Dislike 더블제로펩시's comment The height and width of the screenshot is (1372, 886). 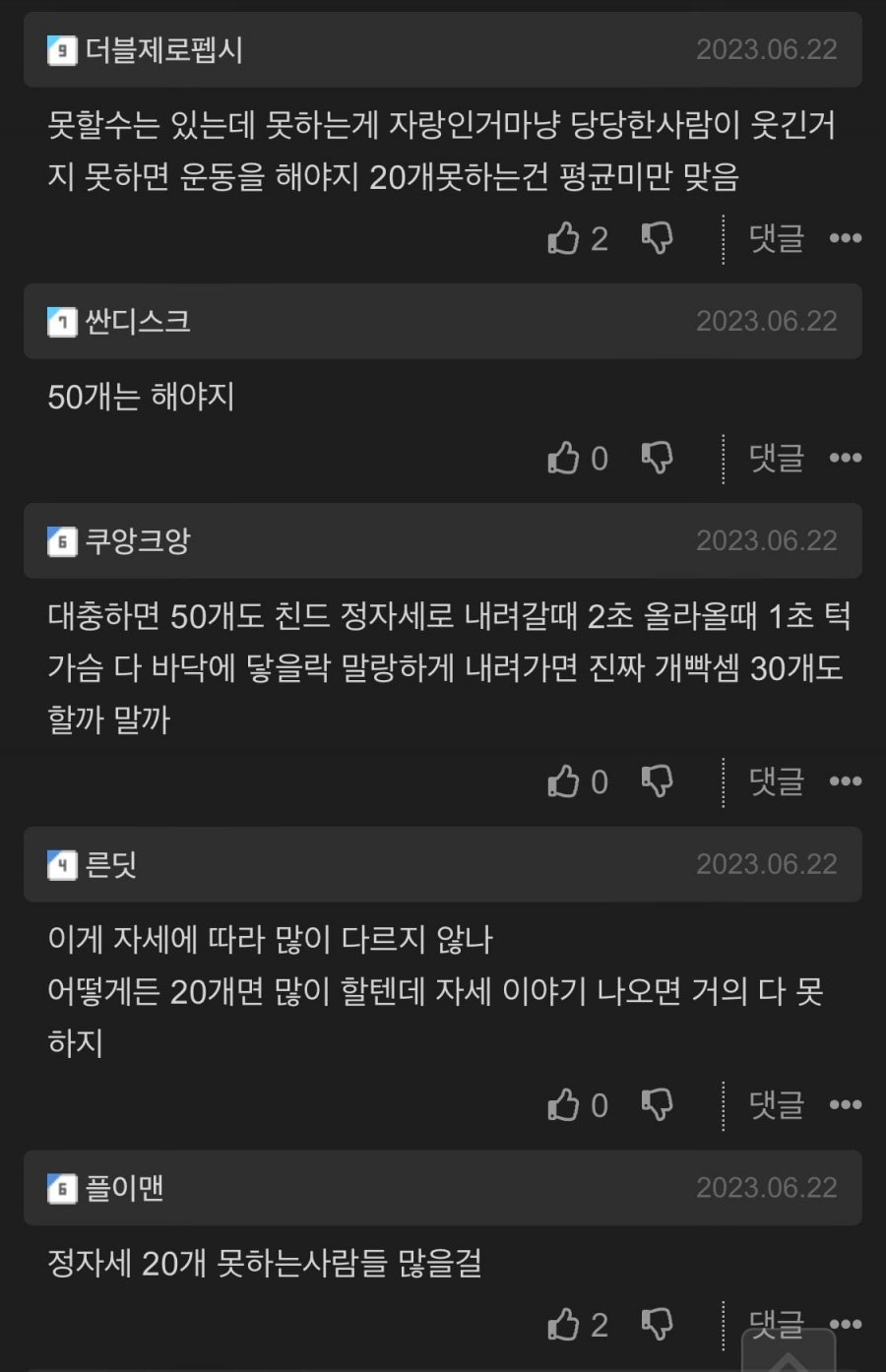[x=657, y=238]
